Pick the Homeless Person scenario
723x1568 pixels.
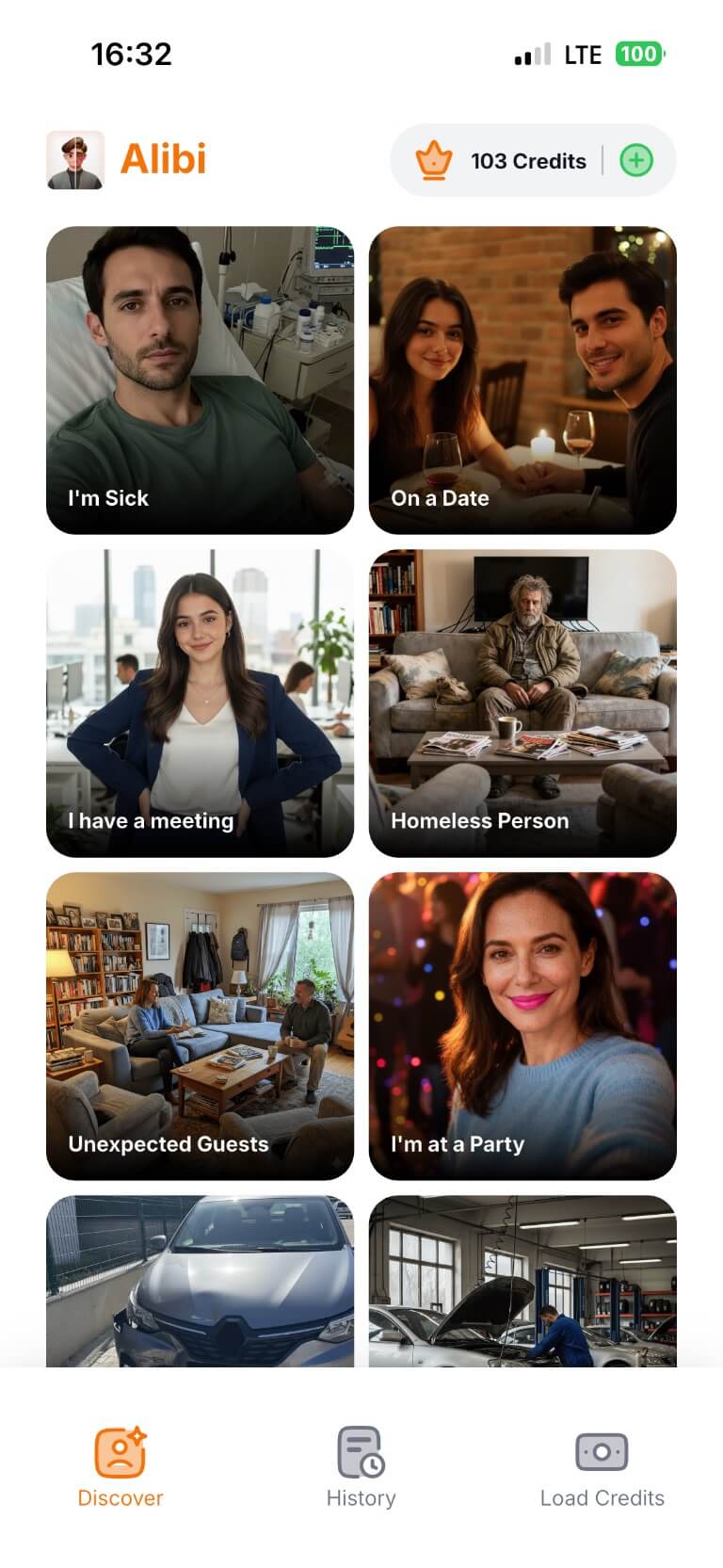point(522,703)
